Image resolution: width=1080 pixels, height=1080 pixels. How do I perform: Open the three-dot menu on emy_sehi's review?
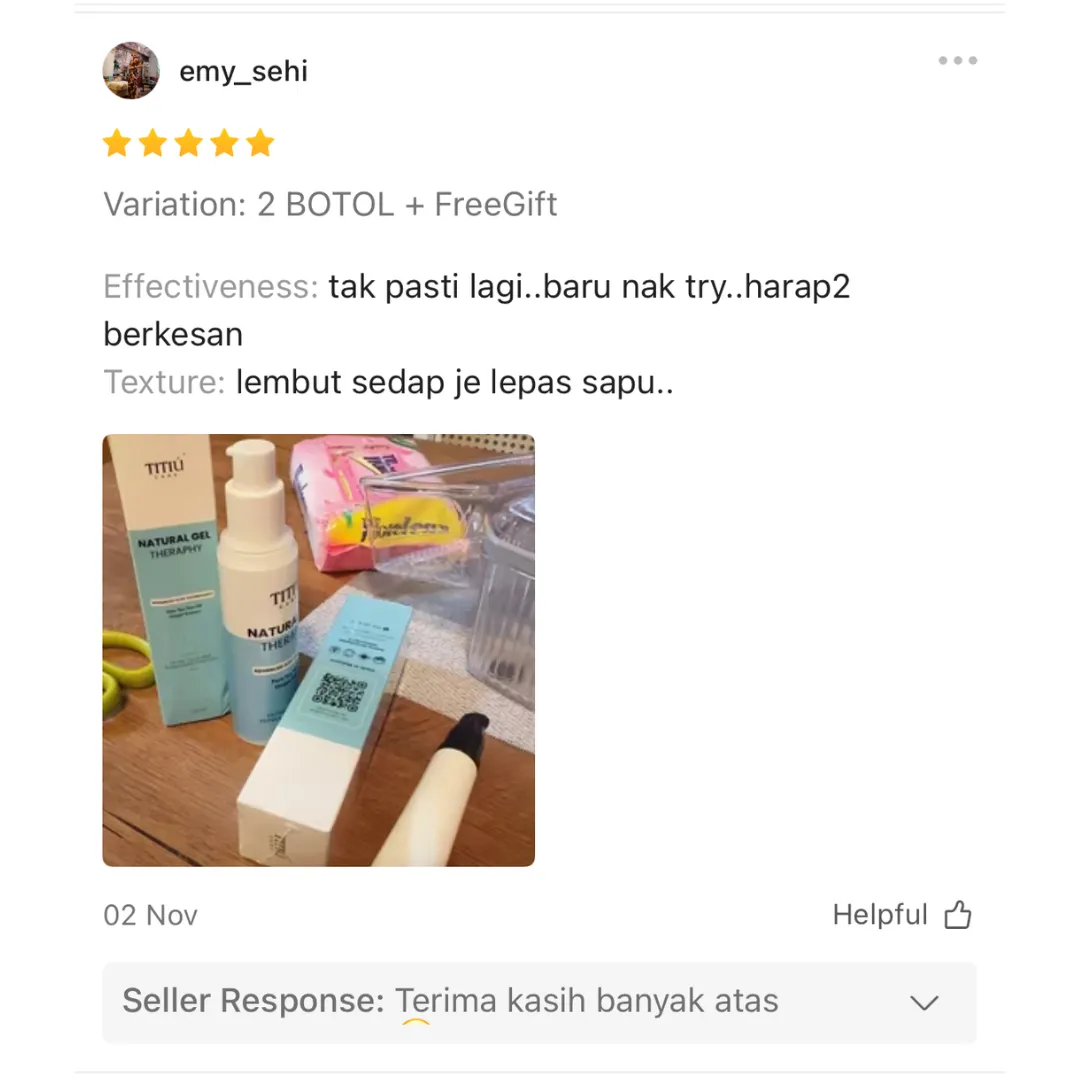coord(957,61)
